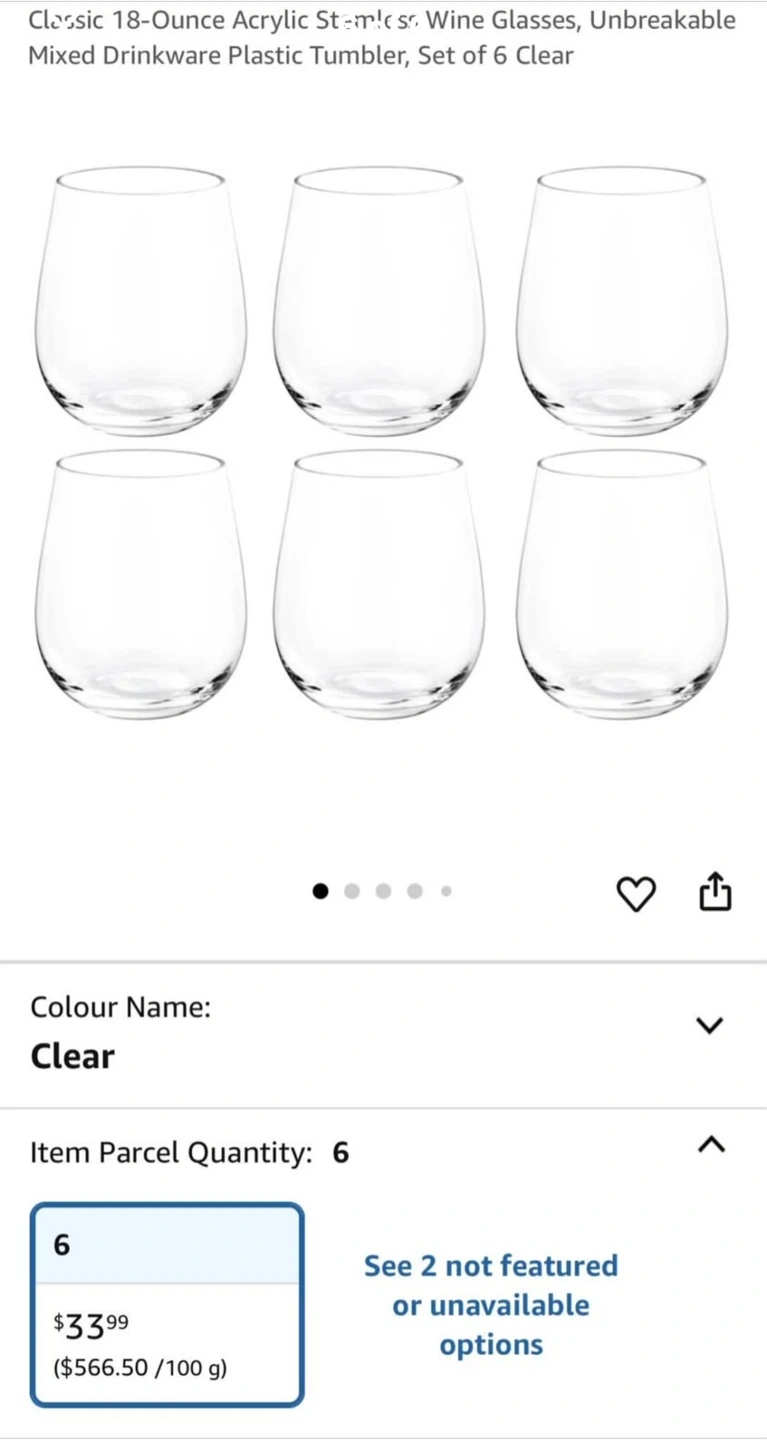Viewport: 767px width, 1440px height.
Task: See 2 not featured or unavailable options
Action: pyautogui.click(x=490, y=1305)
